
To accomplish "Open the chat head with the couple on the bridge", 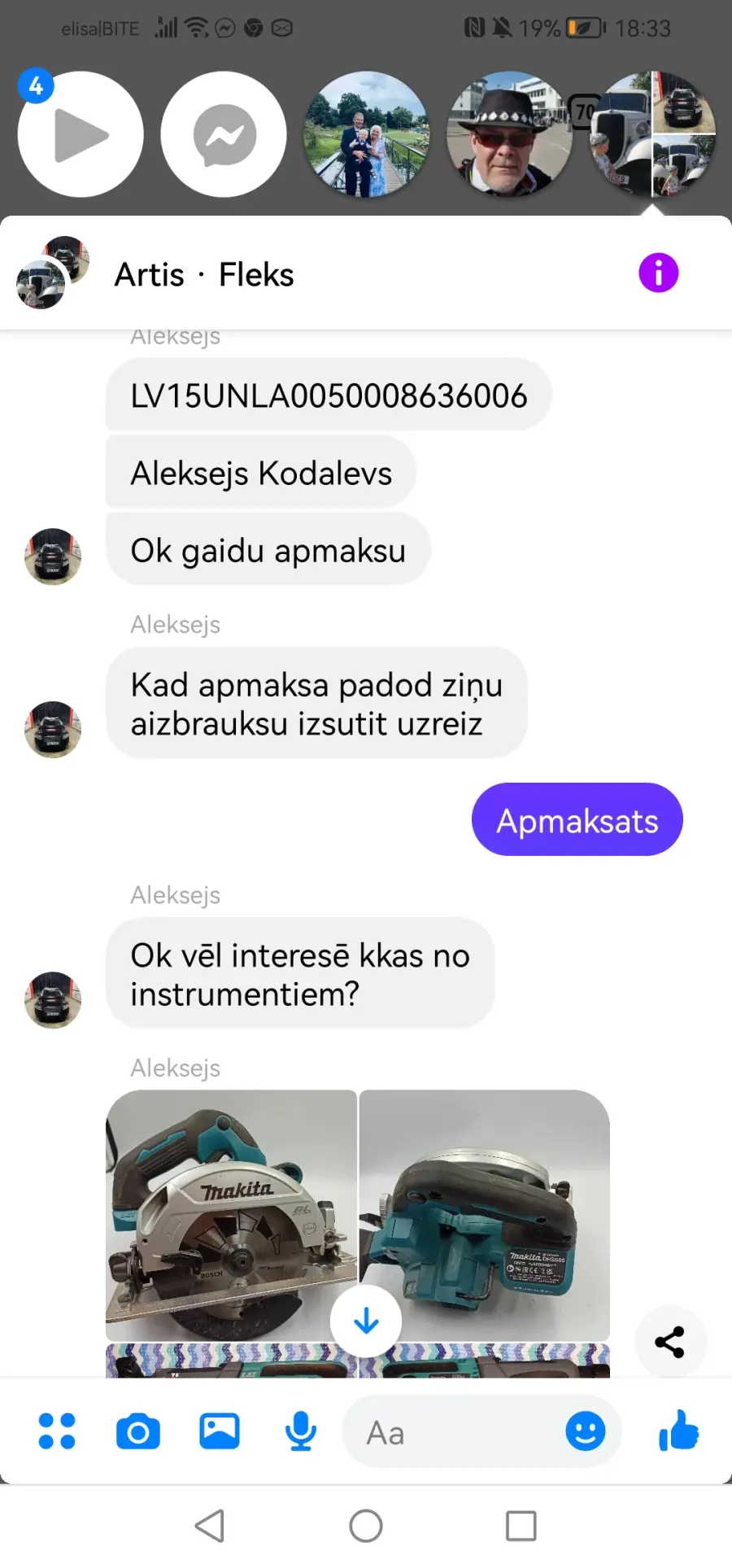I will click(x=366, y=134).
